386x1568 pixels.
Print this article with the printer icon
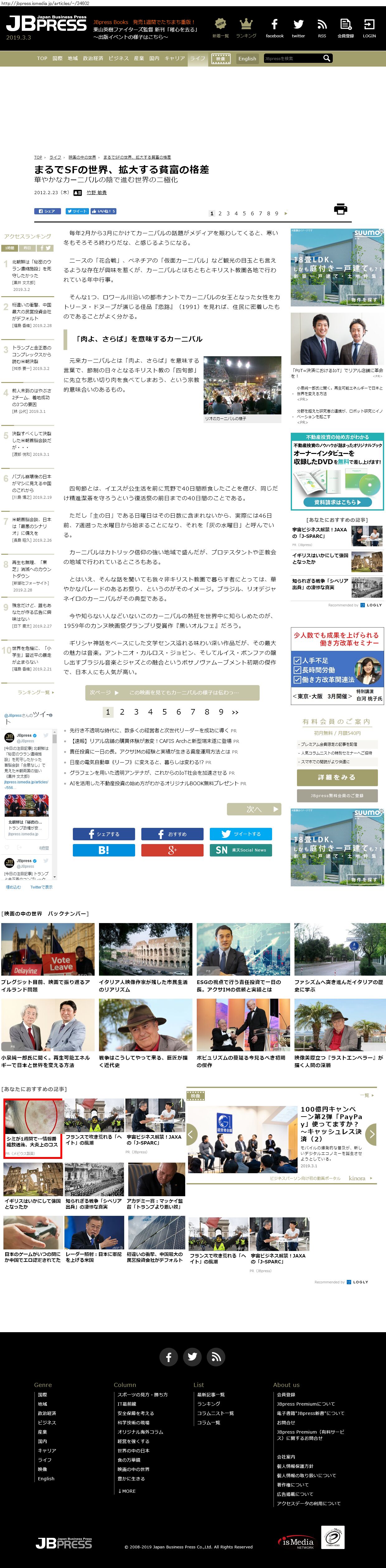(x=340, y=209)
